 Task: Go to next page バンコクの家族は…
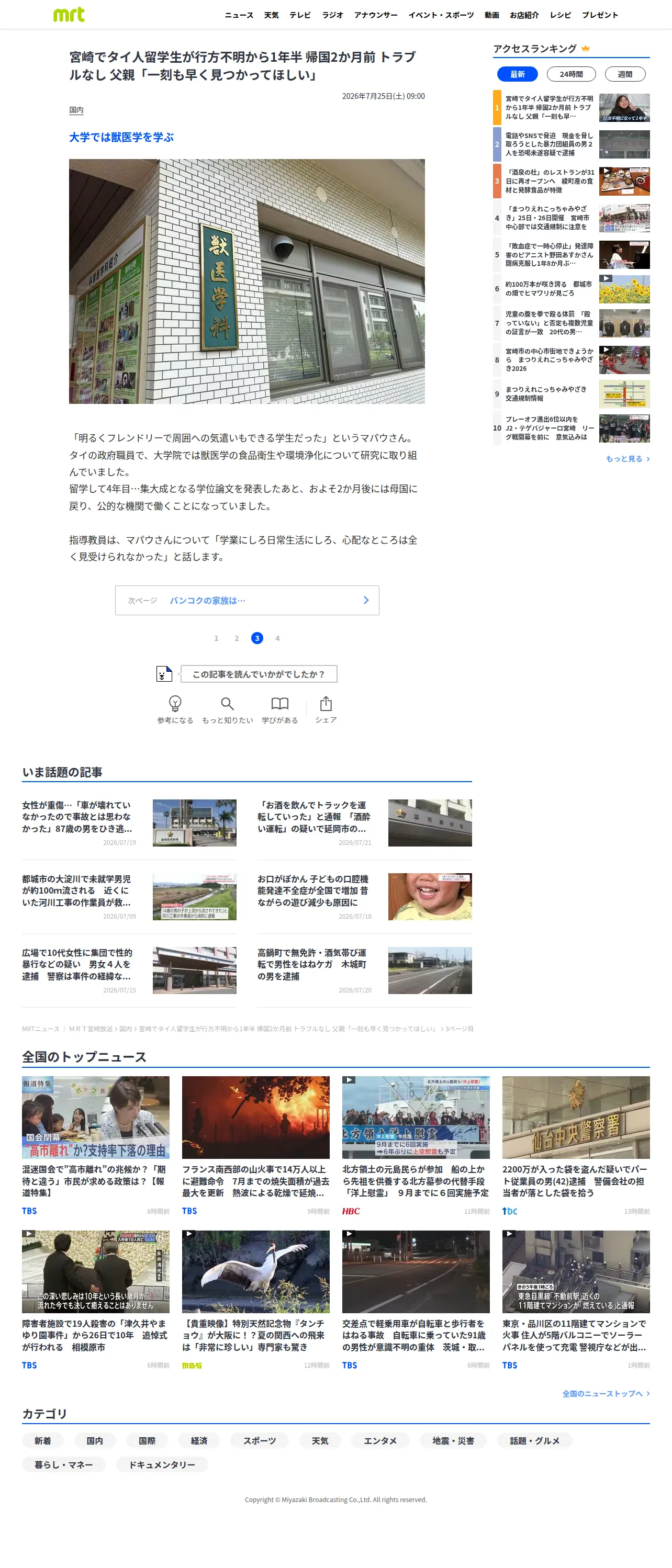pos(247,600)
